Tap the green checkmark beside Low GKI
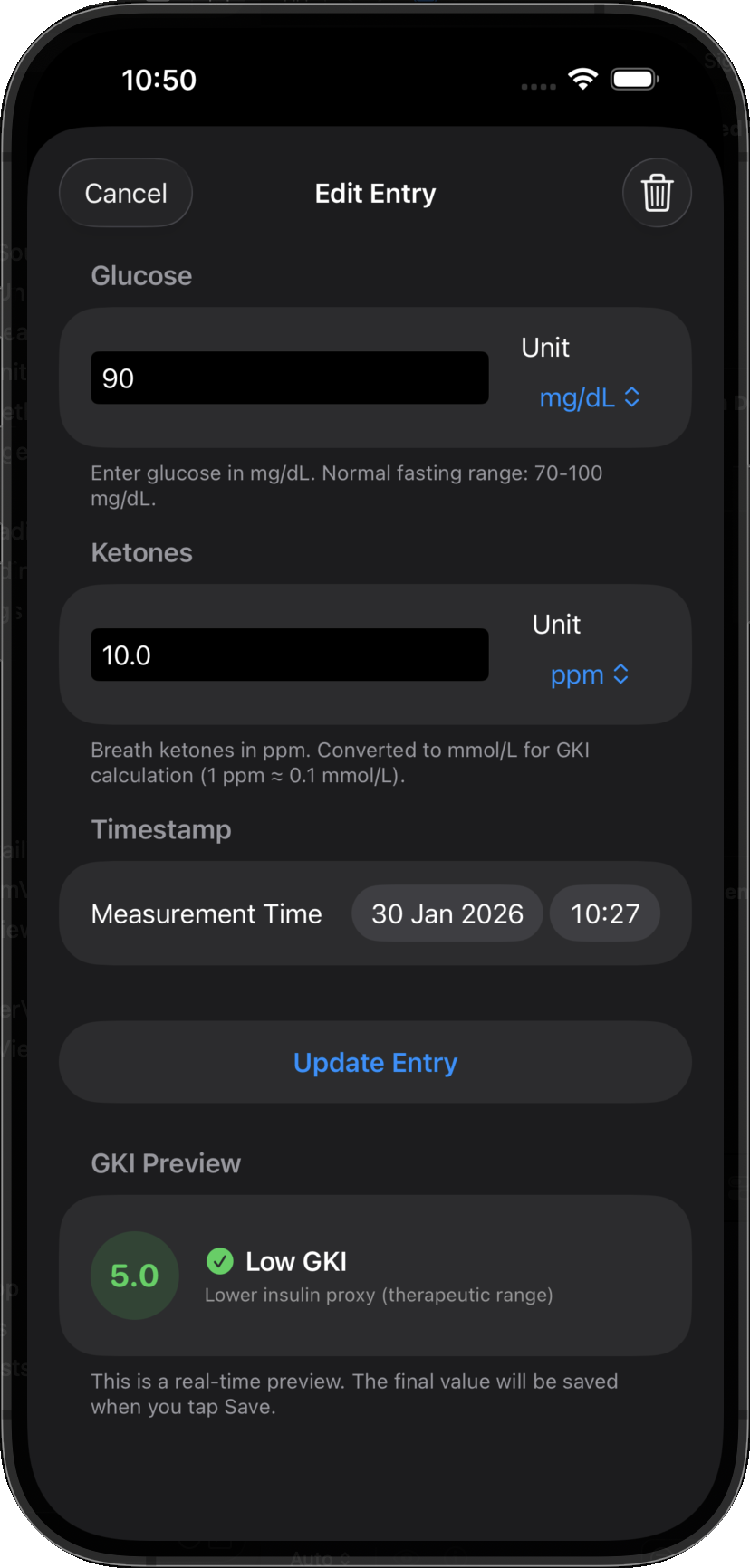Viewport: 750px width, 1568px height. click(x=220, y=1261)
